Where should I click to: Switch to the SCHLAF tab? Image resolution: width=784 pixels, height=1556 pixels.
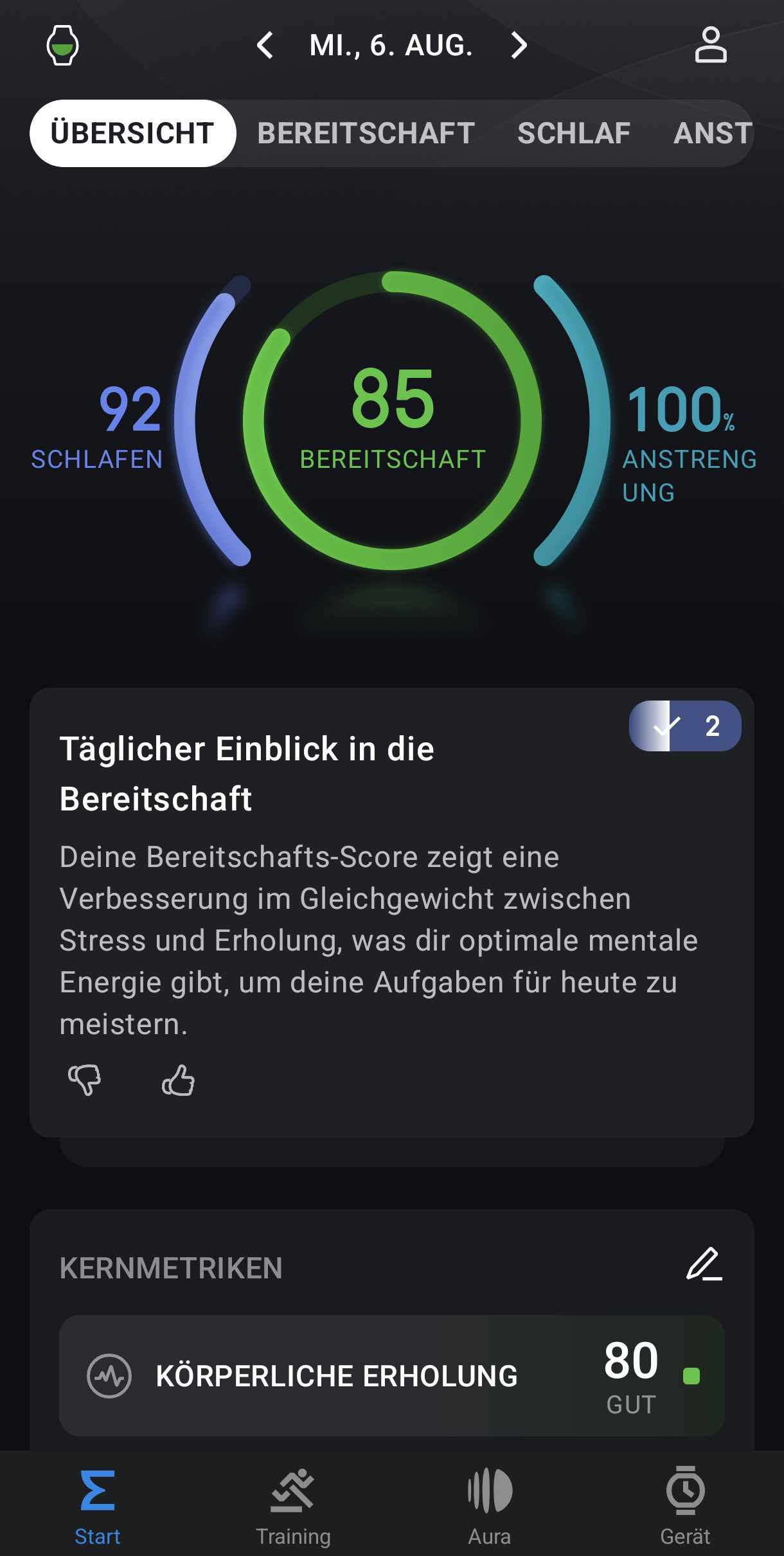573,134
